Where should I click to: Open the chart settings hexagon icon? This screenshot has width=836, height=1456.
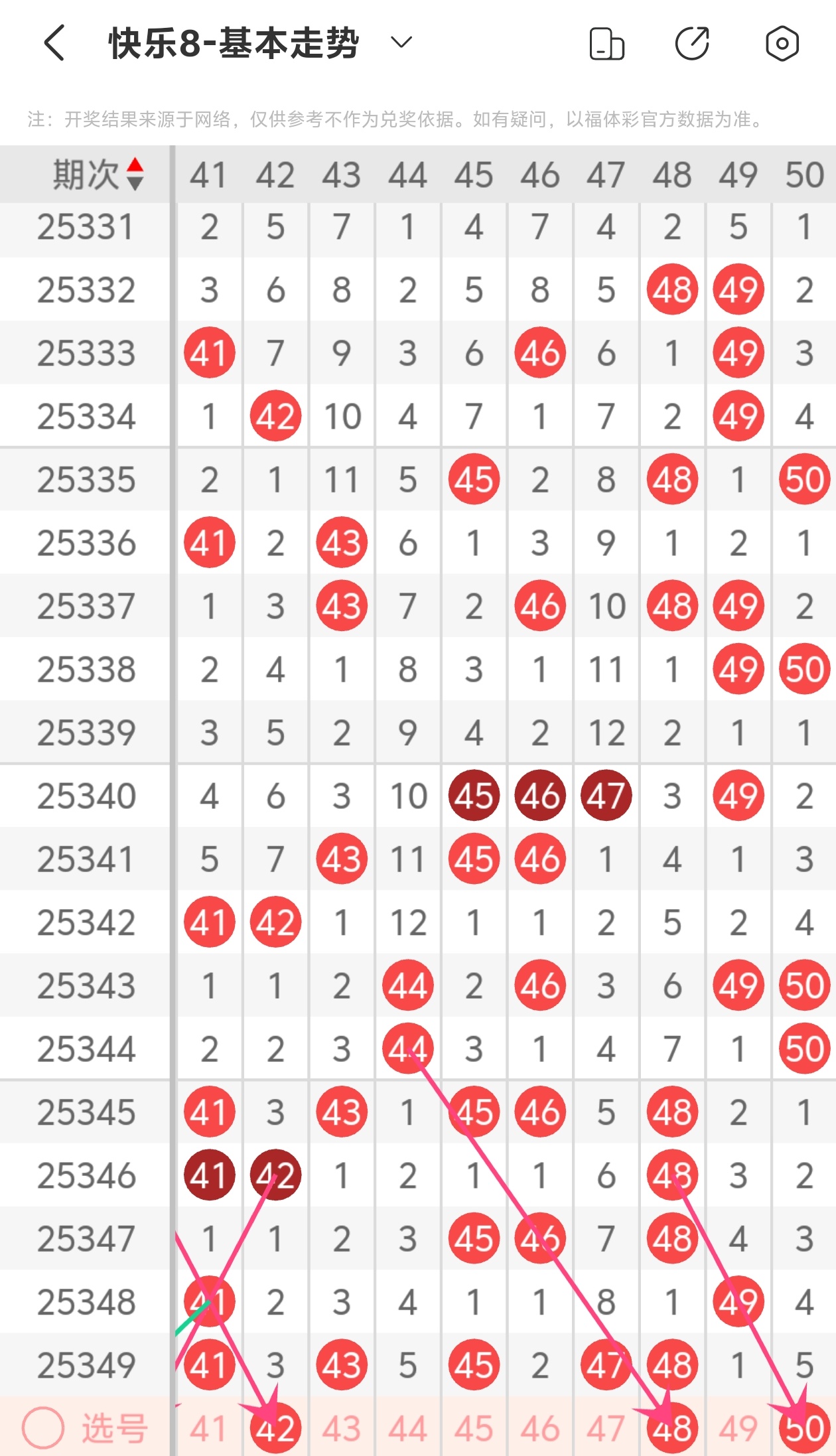tap(782, 44)
